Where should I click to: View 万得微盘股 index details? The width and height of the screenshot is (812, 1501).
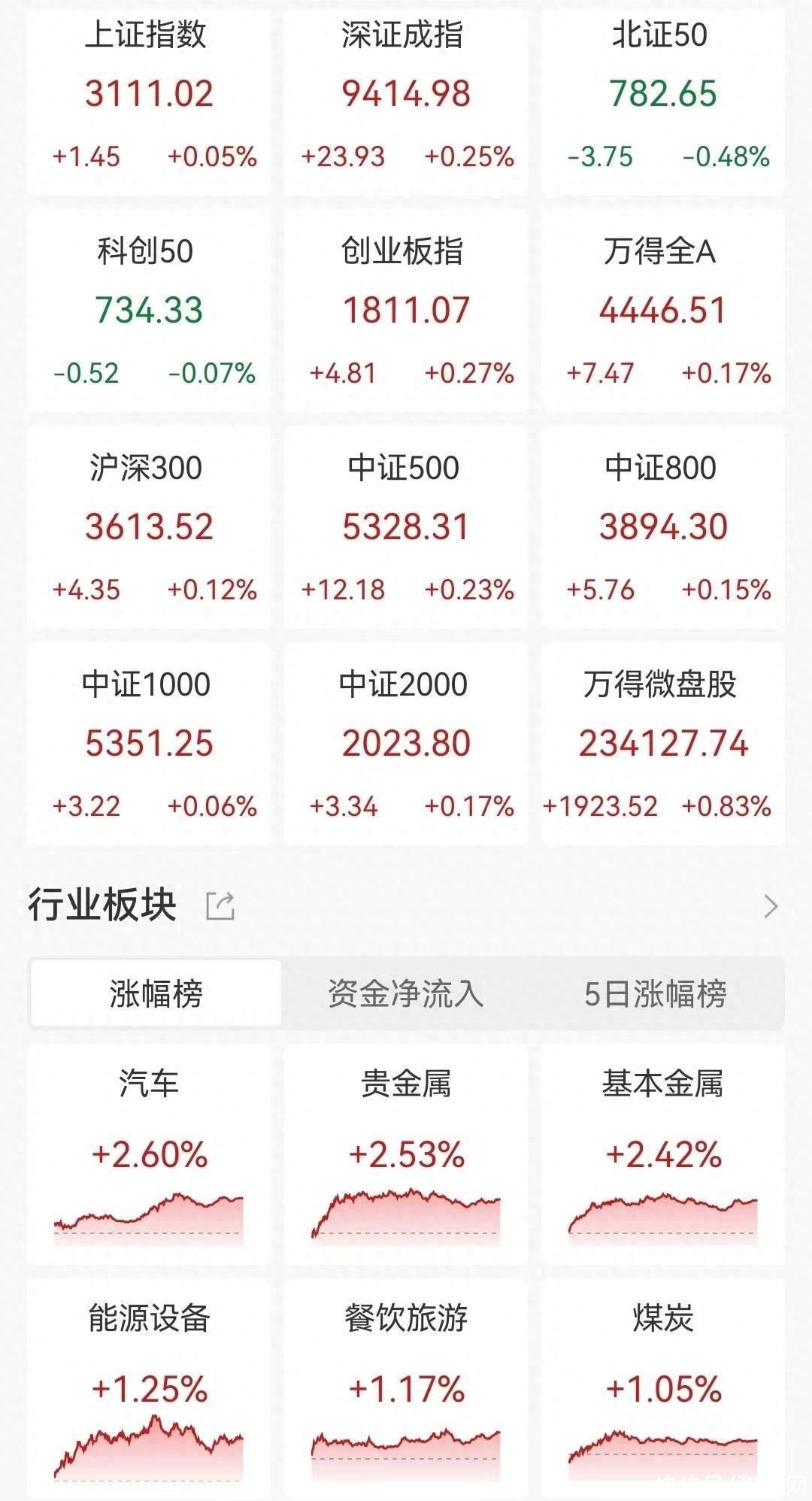662,744
